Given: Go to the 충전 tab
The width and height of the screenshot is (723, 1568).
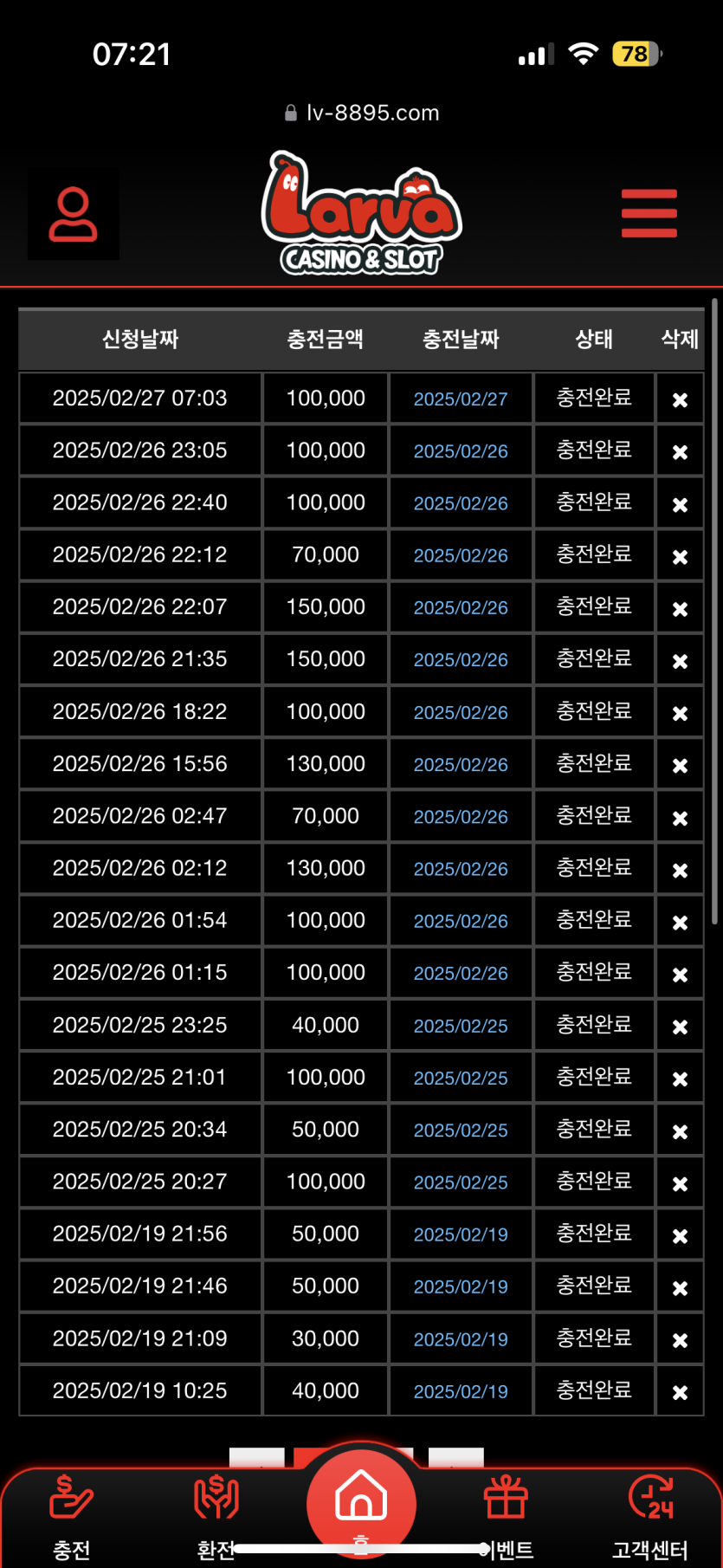Looking at the screenshot, I should 72,1516.
